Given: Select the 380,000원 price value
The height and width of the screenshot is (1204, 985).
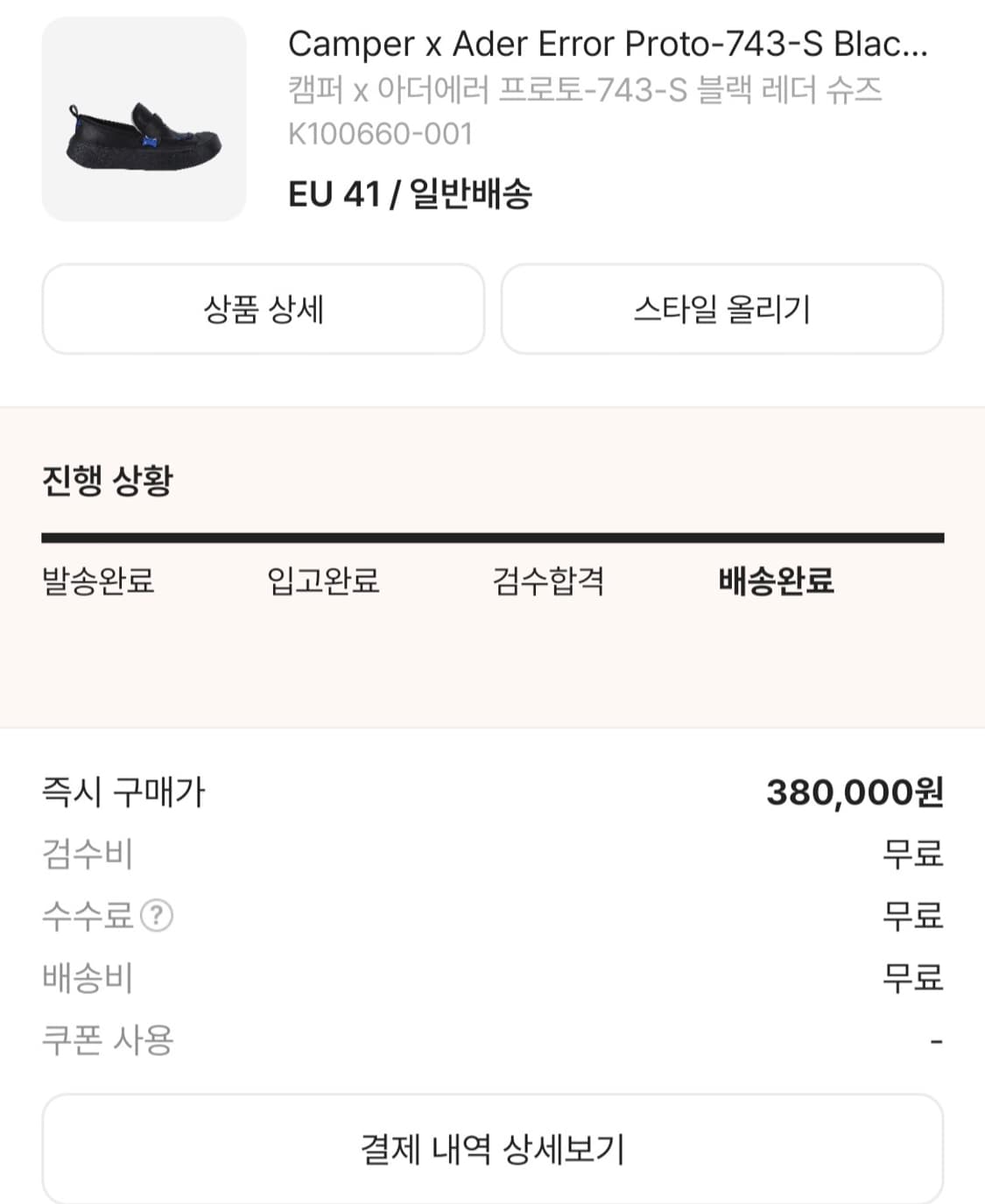Looking at the screenshot, I should click(x=855, y=791).
